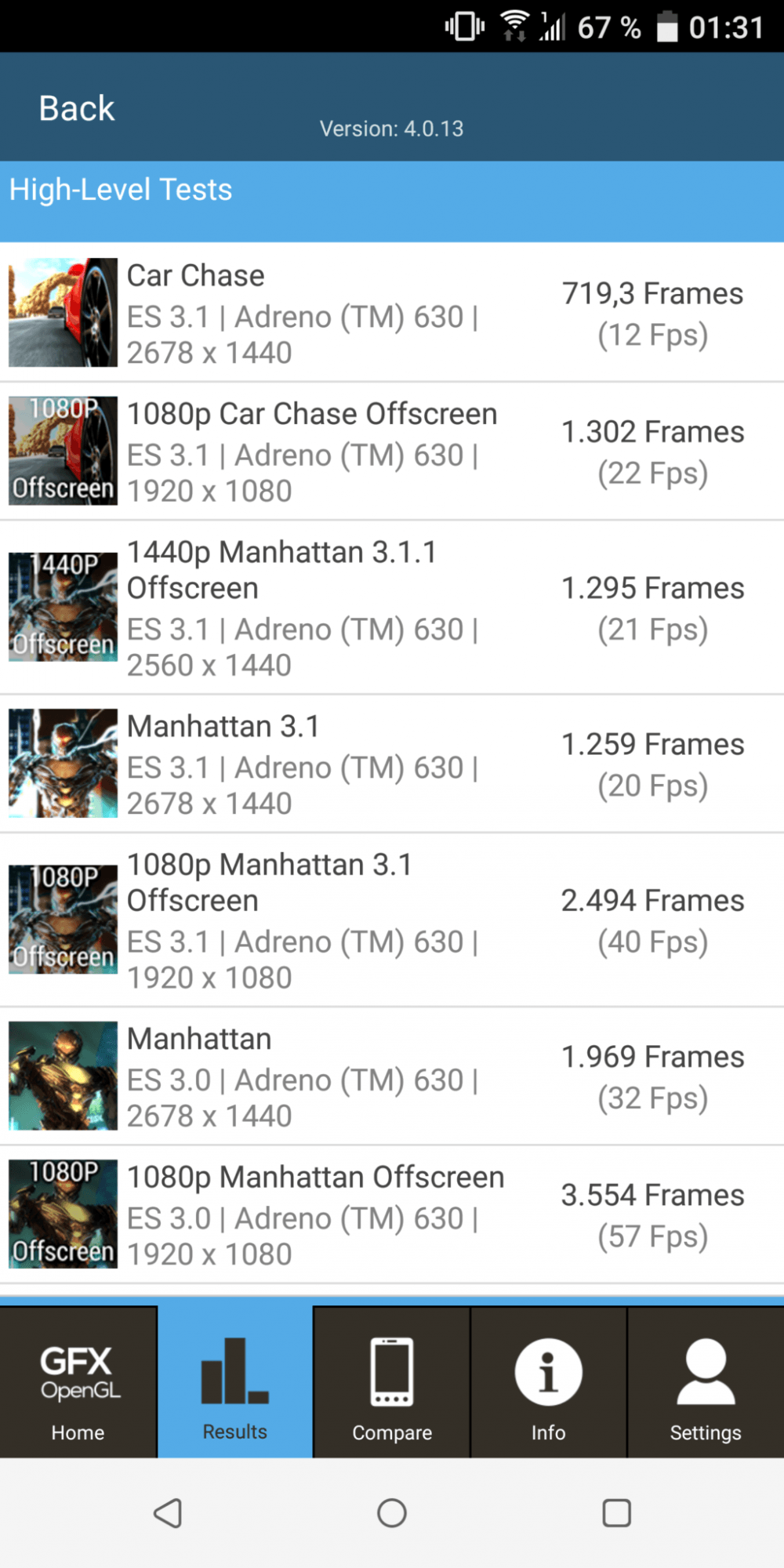This screenshot has height=1568, width=784.
Task: View Manhattan 3.1 result details
Action: (392, 764)
